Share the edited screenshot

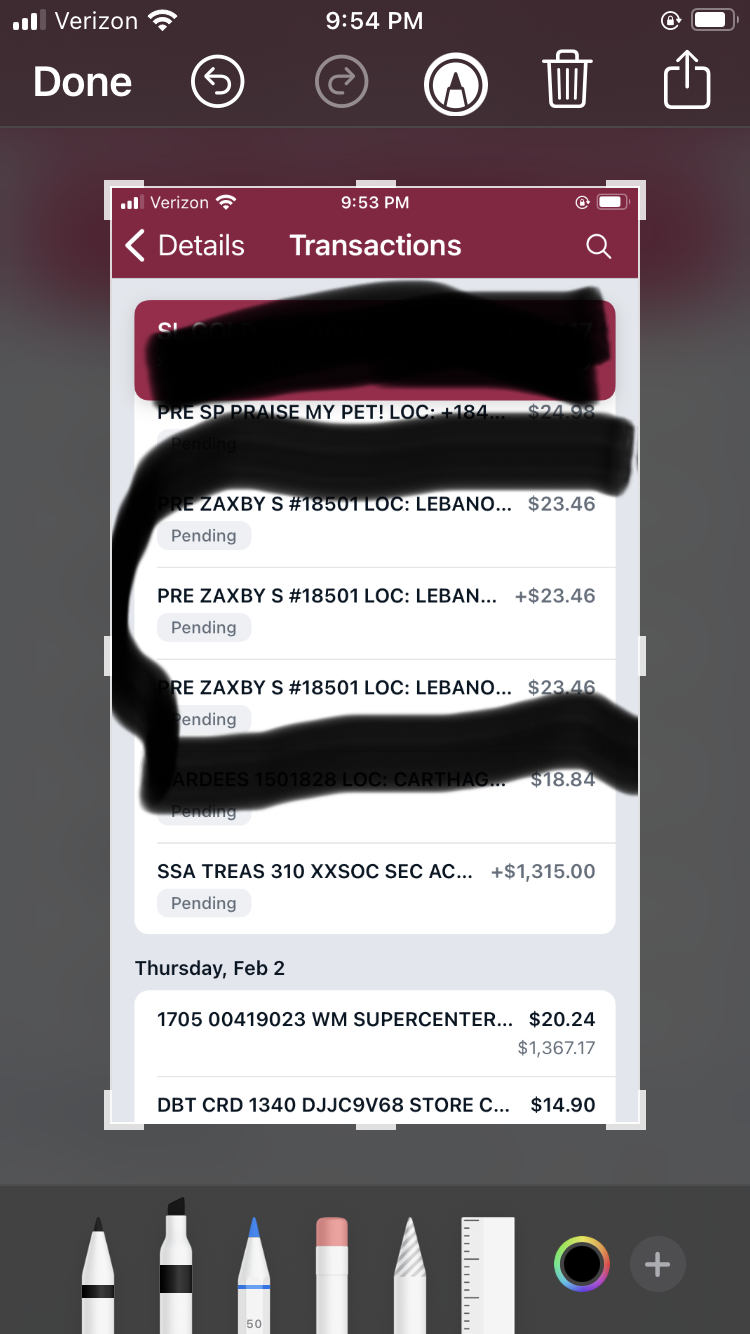(687, 83)
